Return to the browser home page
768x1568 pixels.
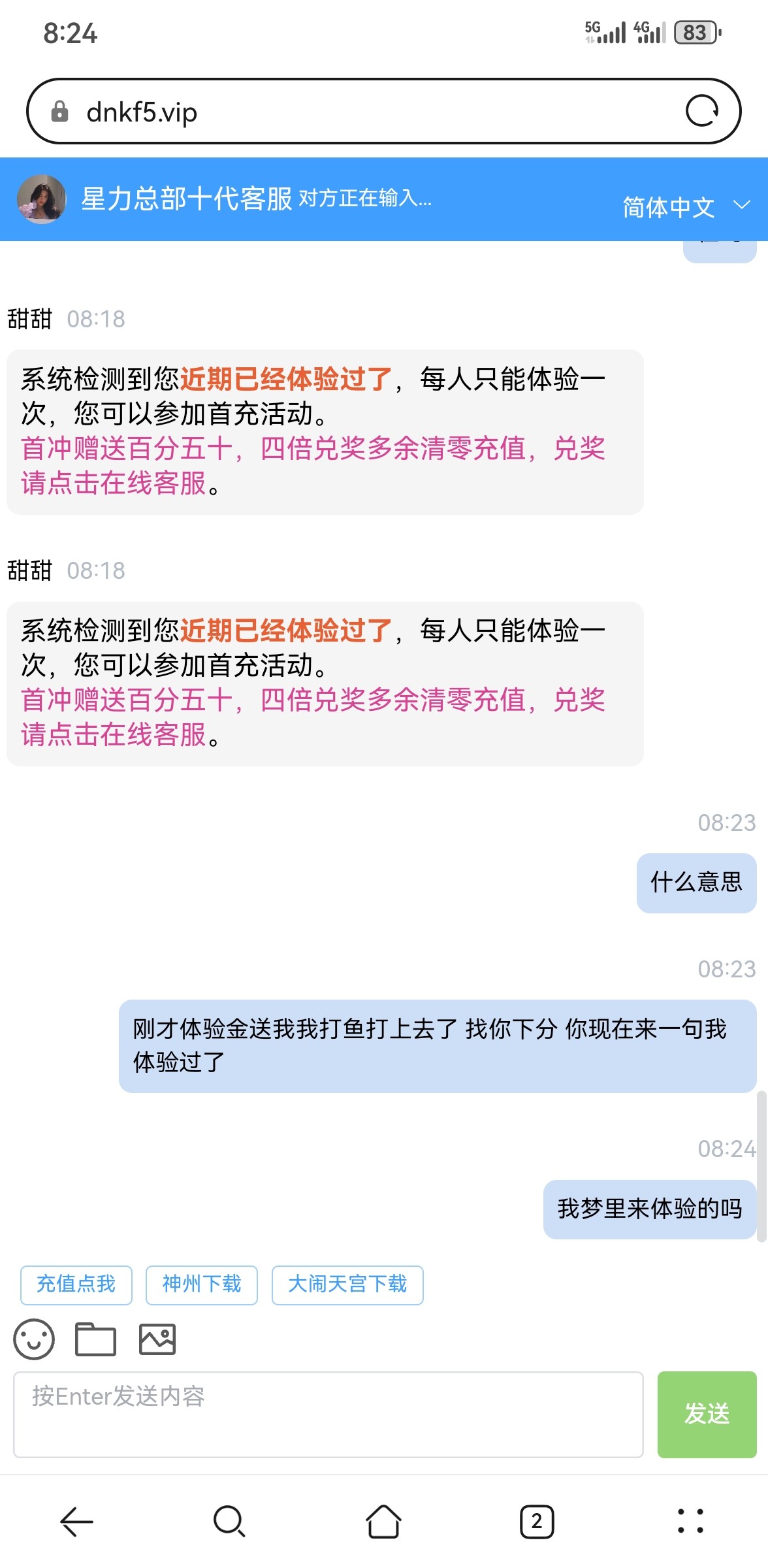click(383, 1522)
